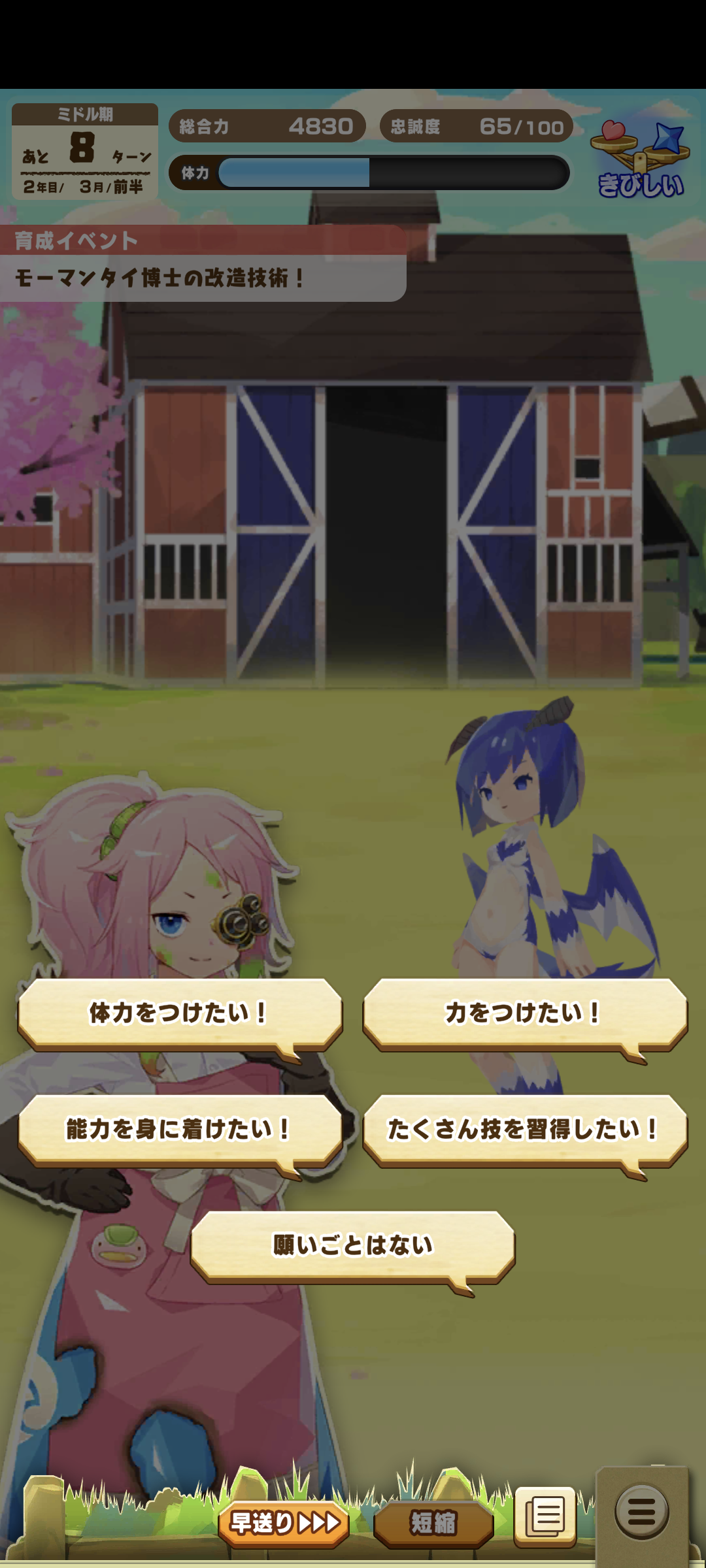Choose 体力をつけたい！ option
706x1568 pixels.
(180, 1013)
